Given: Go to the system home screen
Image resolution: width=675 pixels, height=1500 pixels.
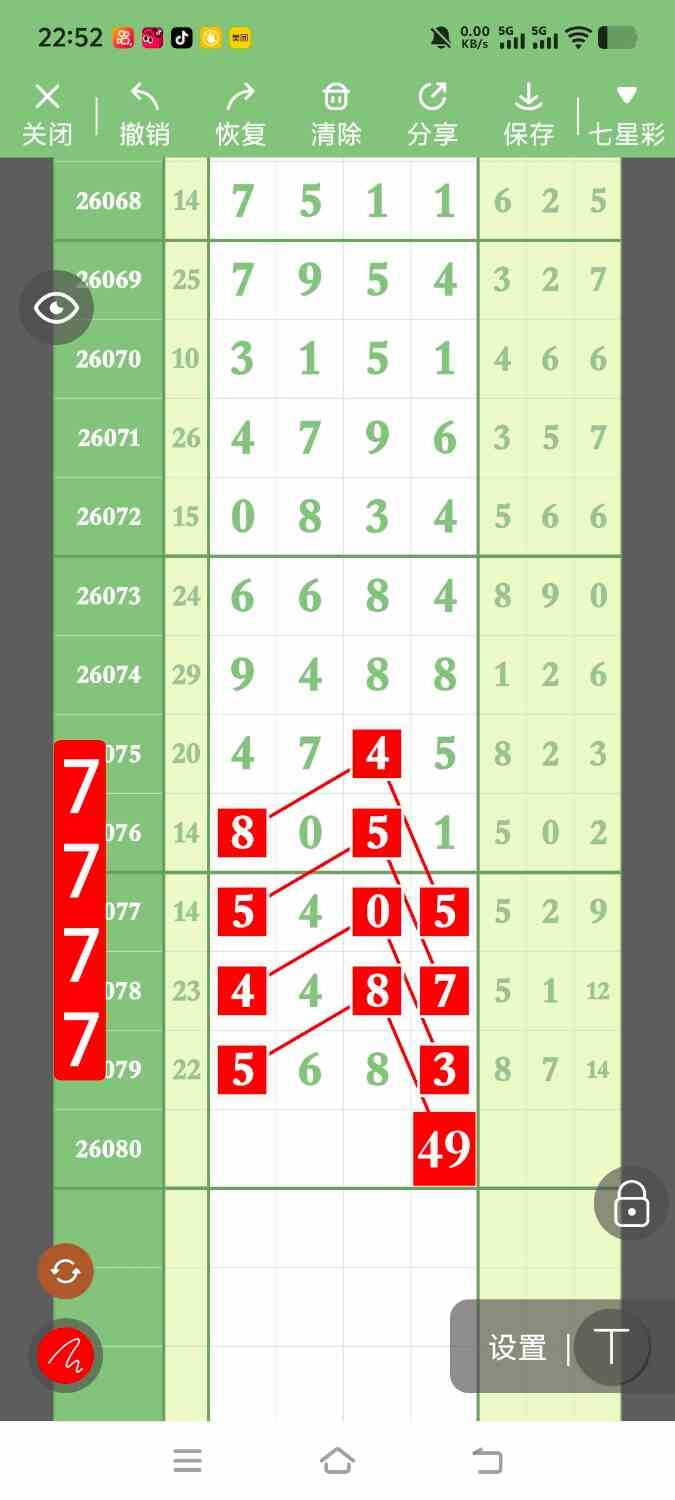Looking at the screenshot, I should click(x=337, y=1461).
